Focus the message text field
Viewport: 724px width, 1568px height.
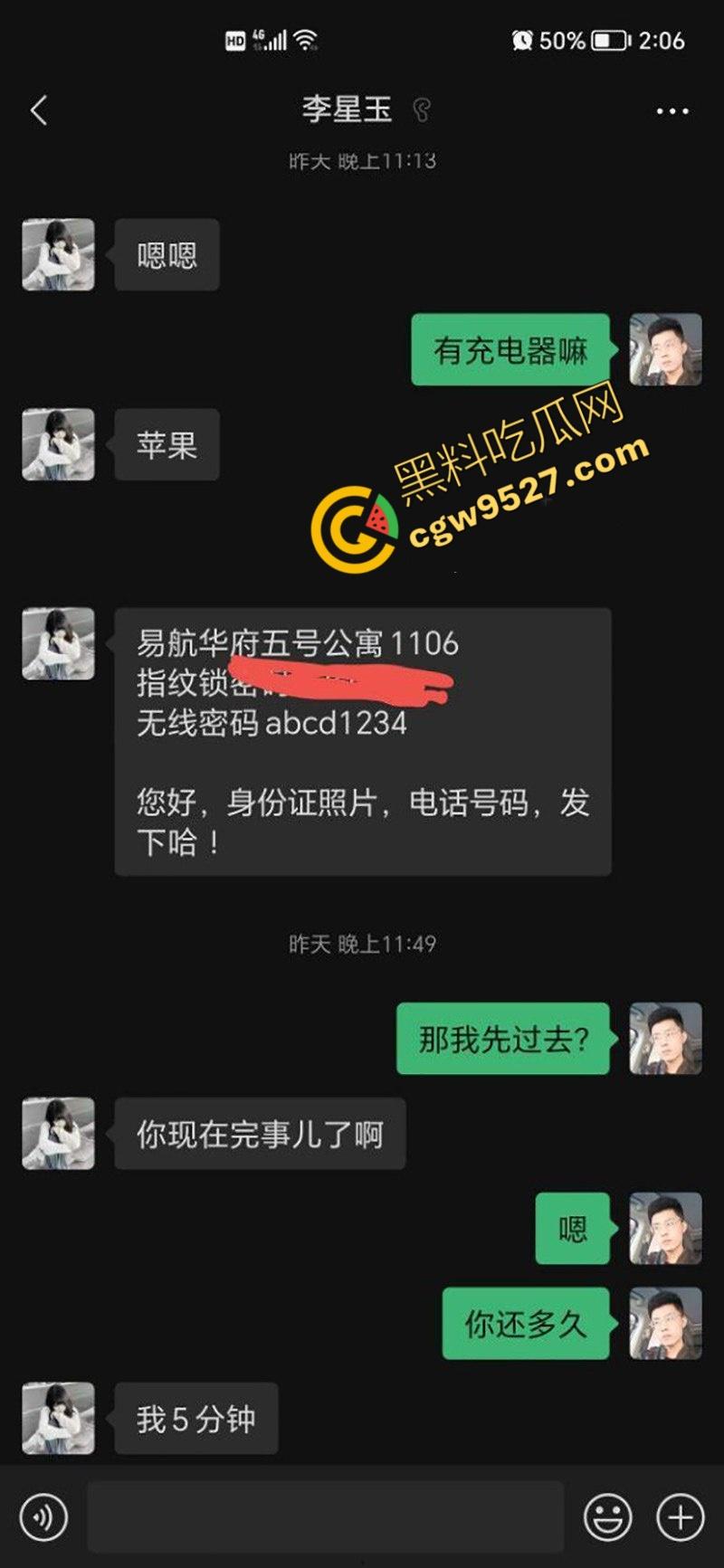(326, 1516)
